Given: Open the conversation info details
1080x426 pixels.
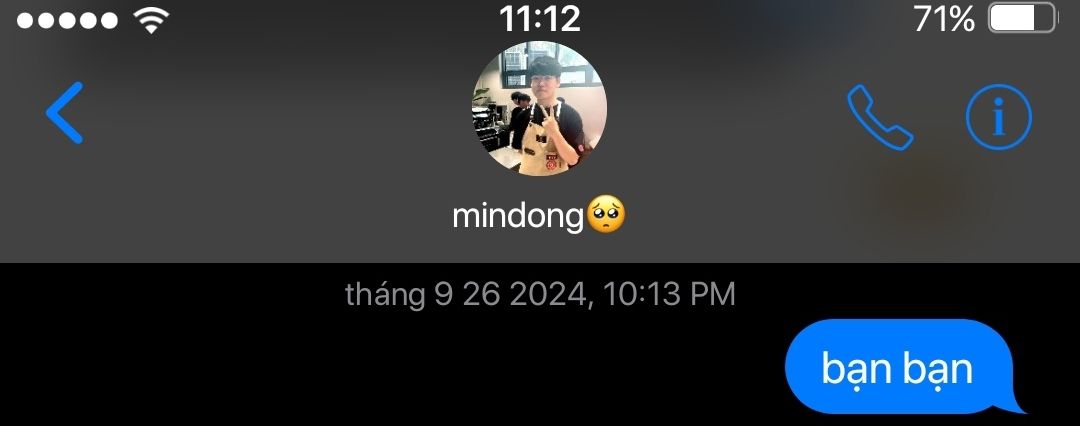Looking at the screenshot, I should point(998,117).
